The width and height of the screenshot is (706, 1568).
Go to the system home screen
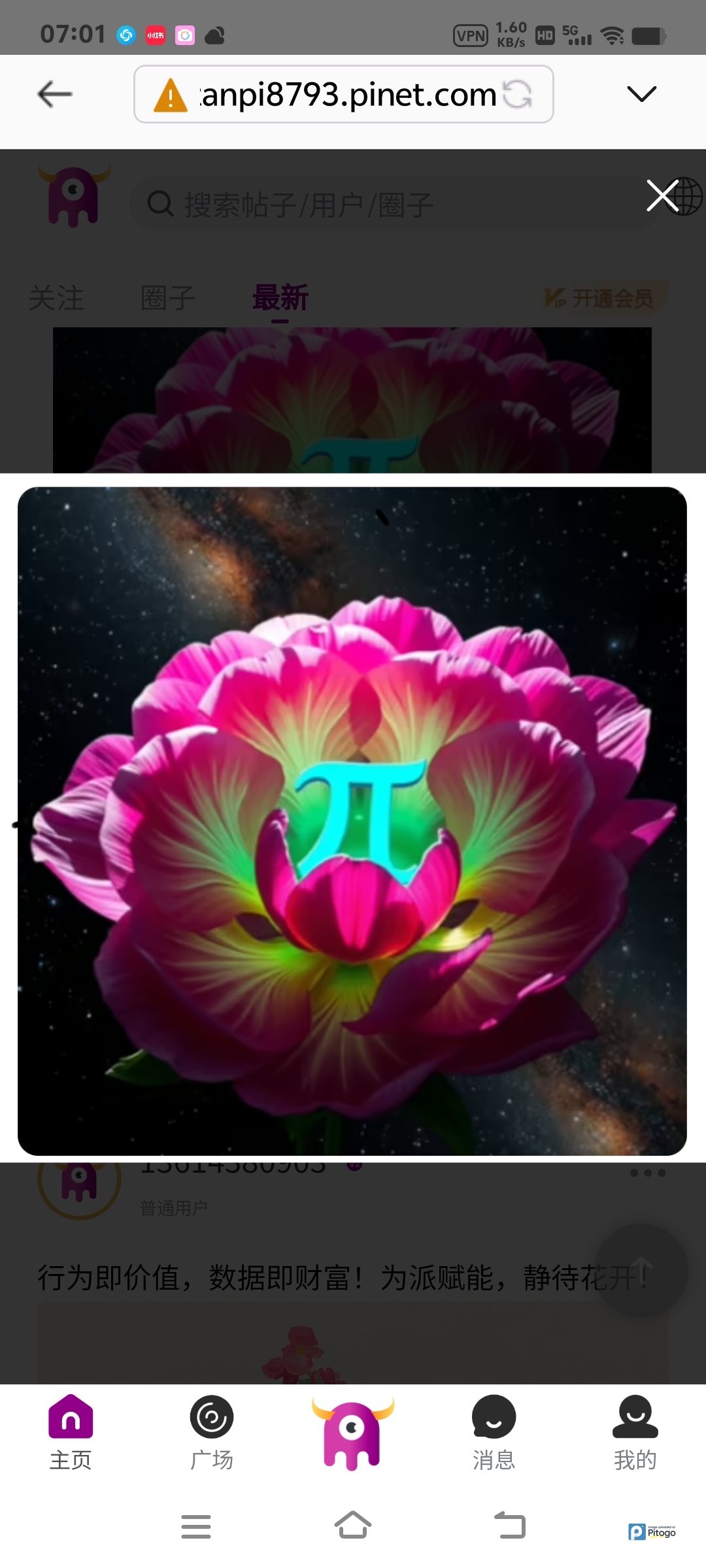tap(353, 1526)
